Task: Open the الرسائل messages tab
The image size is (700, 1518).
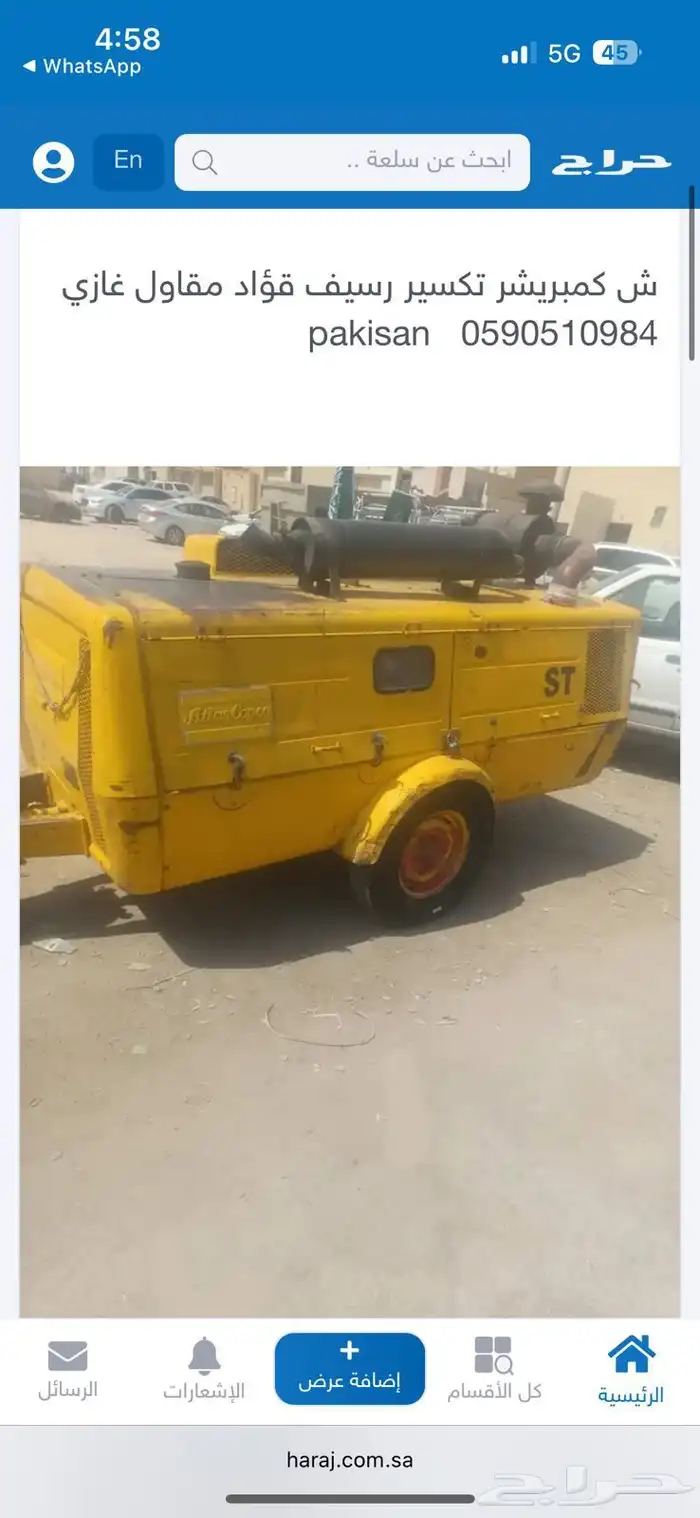Action: click(68, 1368)
